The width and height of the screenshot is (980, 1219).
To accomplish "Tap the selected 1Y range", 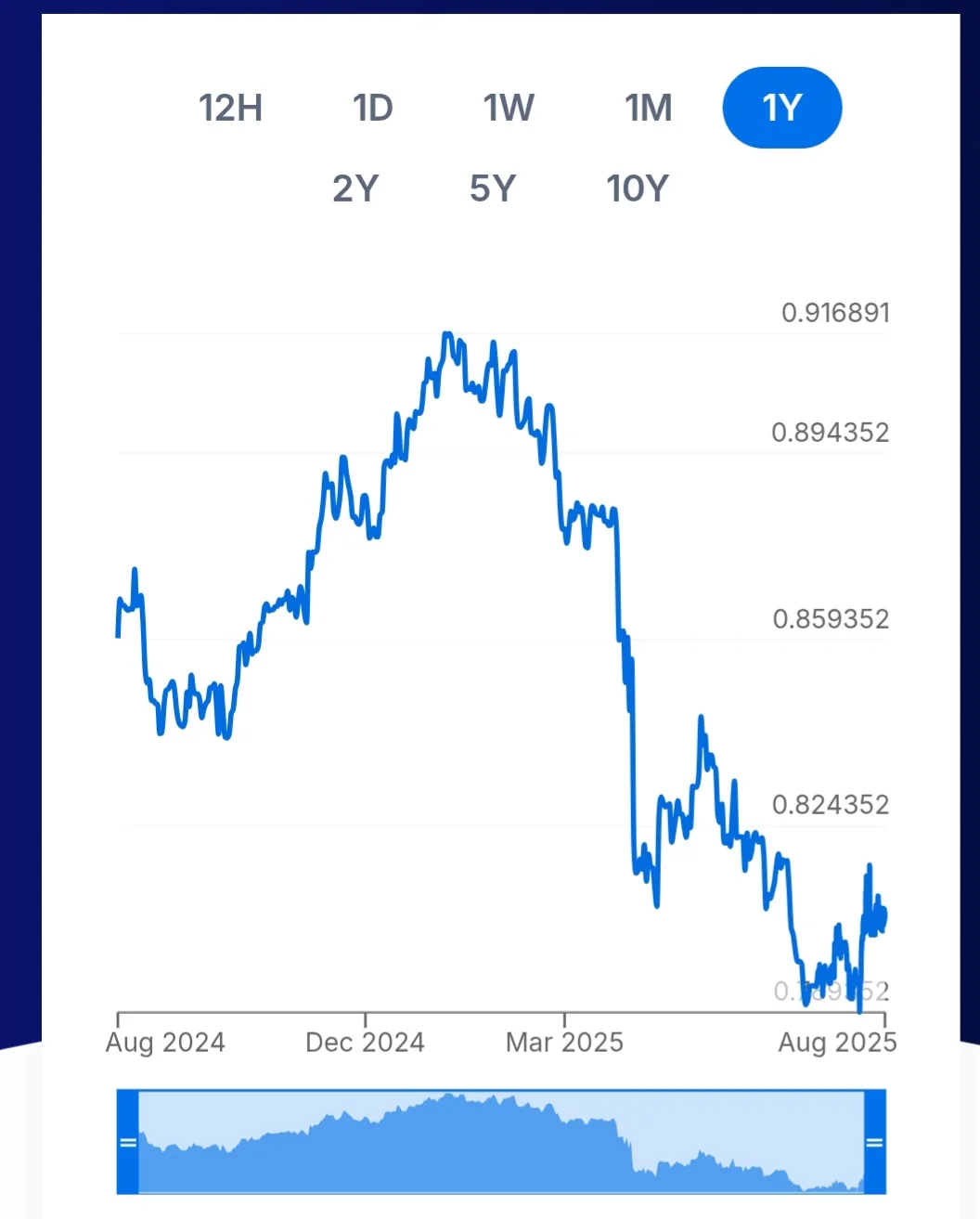I will (781, 109).
